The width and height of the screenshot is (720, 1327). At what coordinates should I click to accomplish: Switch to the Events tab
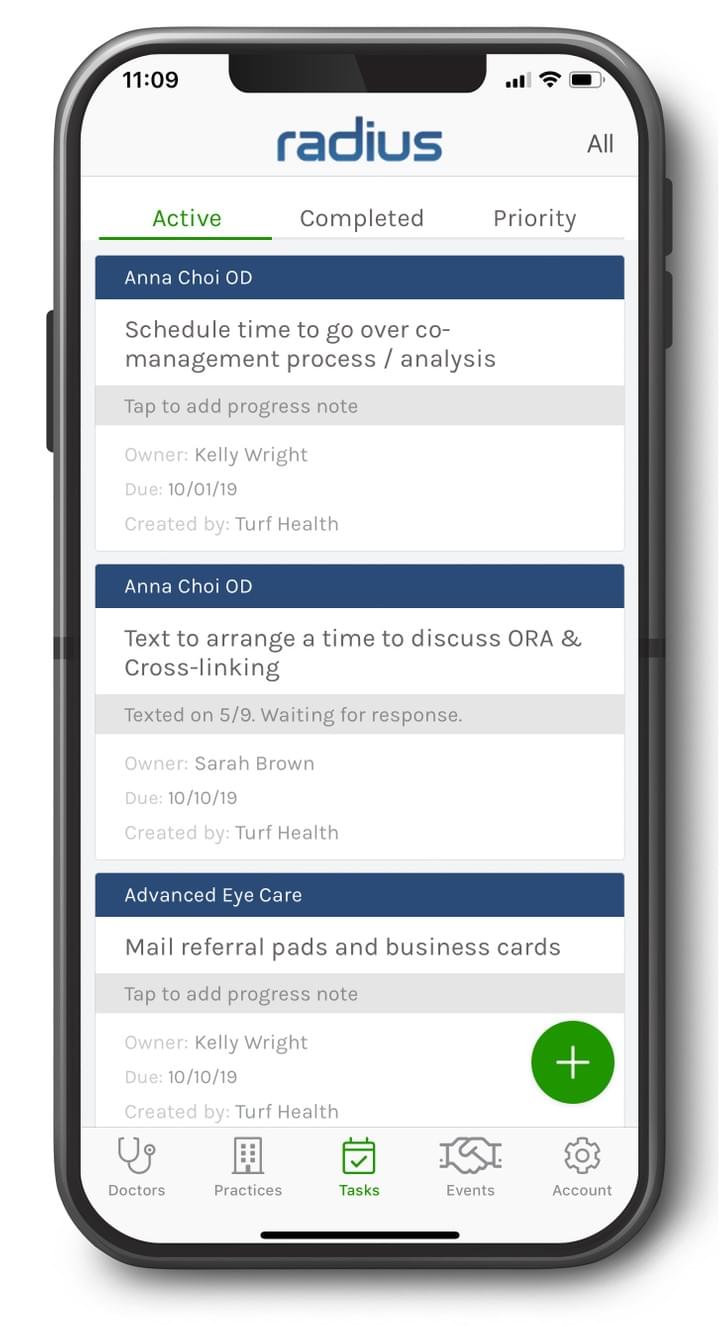[x=470, y=1167]
